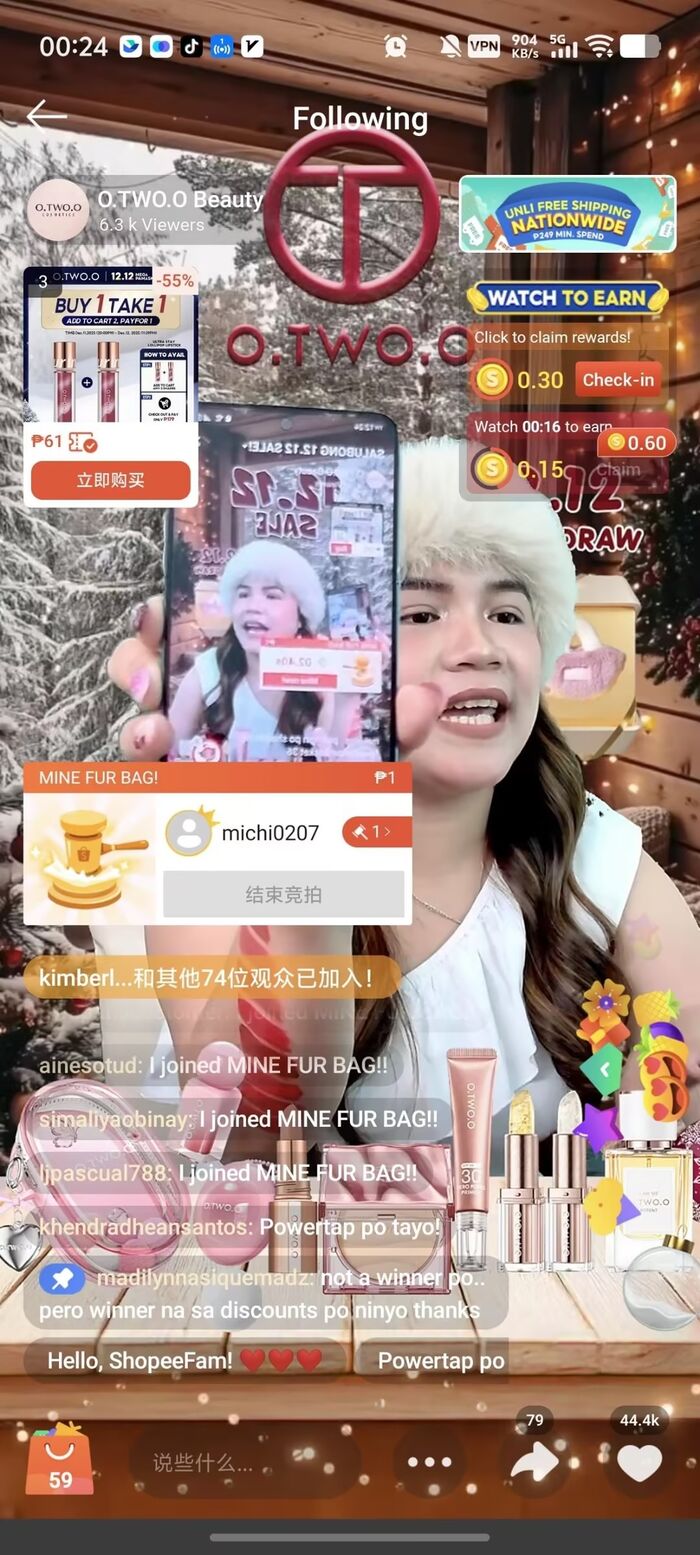Open the Watch to Earn panel

pyautogui.click(x=567, y=297)
